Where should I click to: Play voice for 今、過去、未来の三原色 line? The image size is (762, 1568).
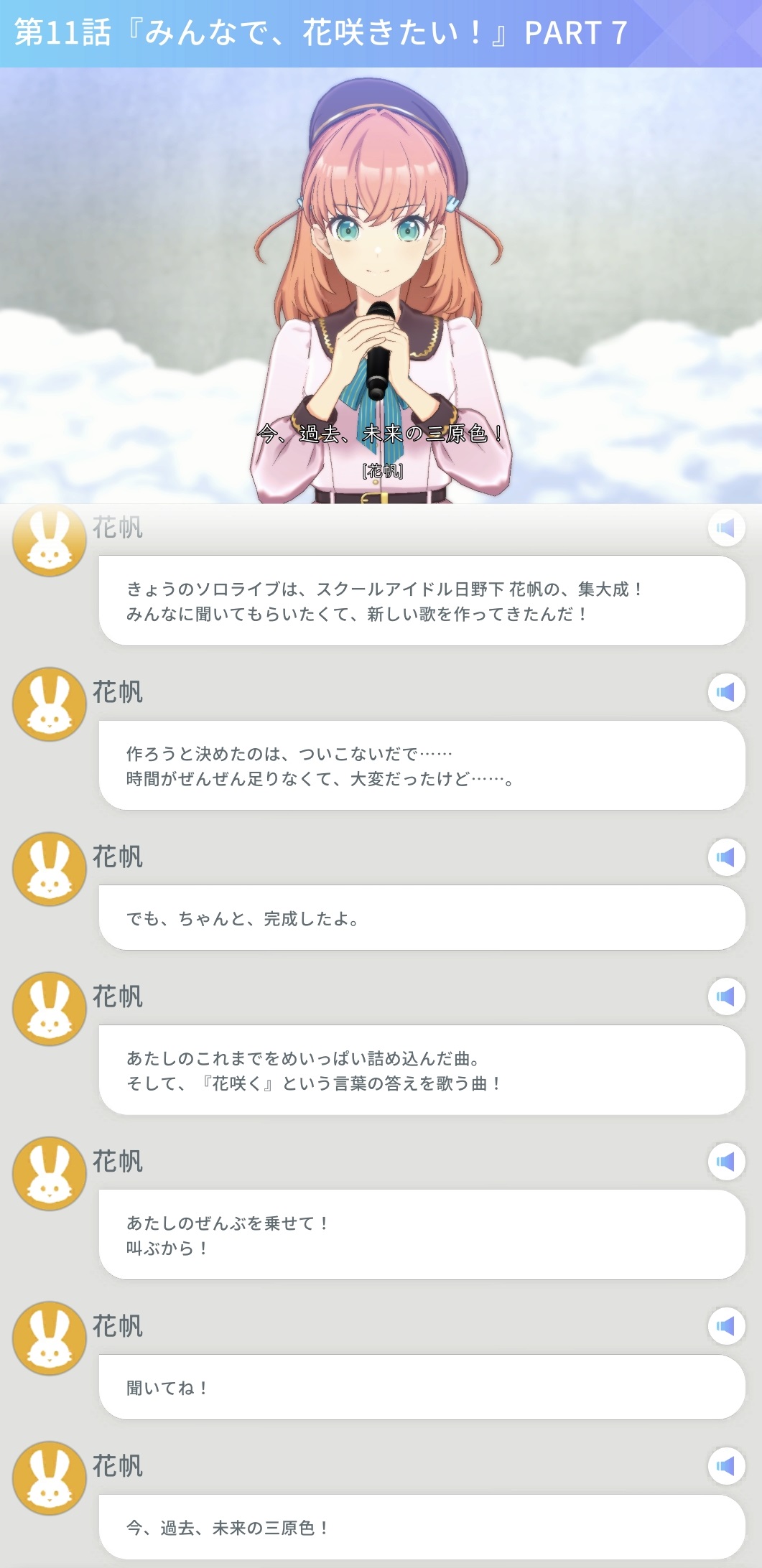[726, 1466]
